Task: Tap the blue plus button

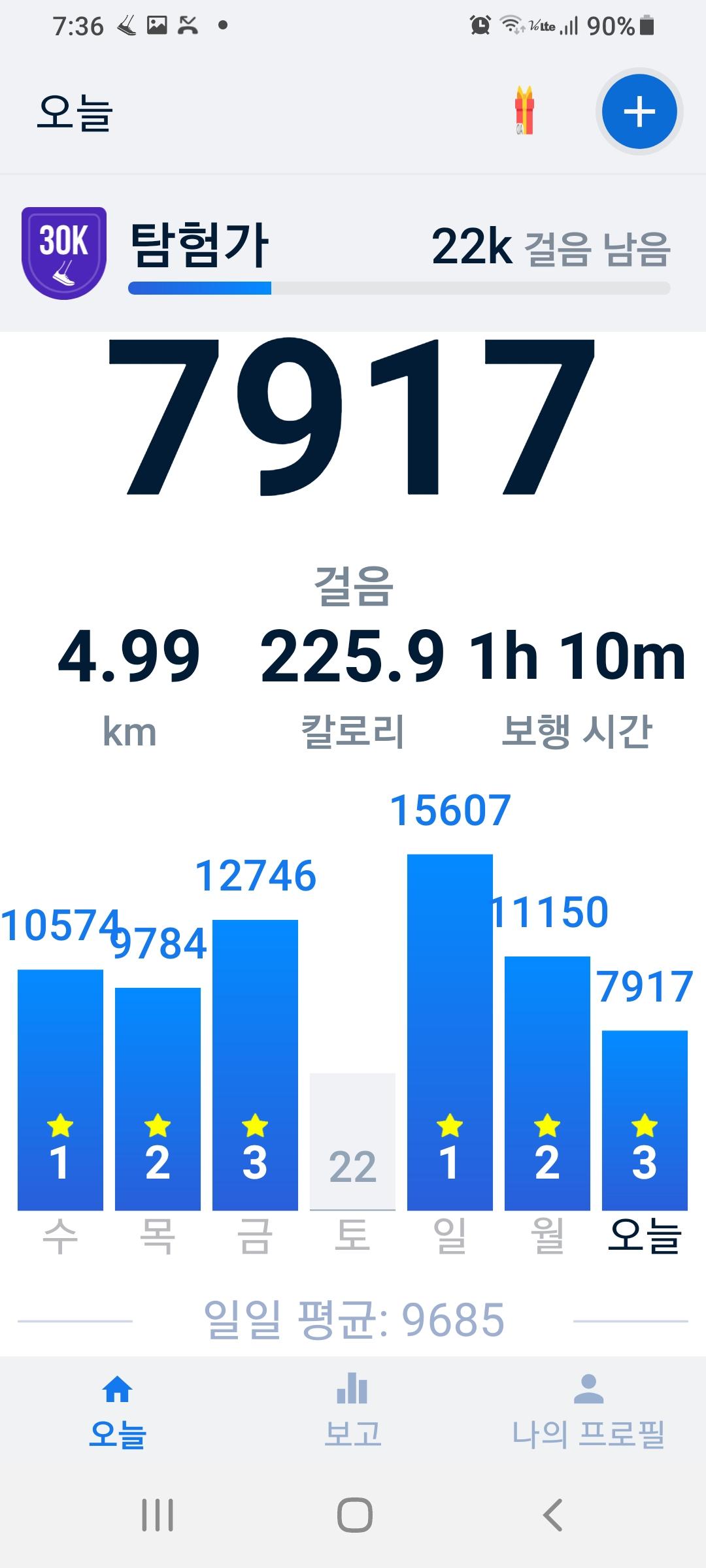Action: point(639,112)
